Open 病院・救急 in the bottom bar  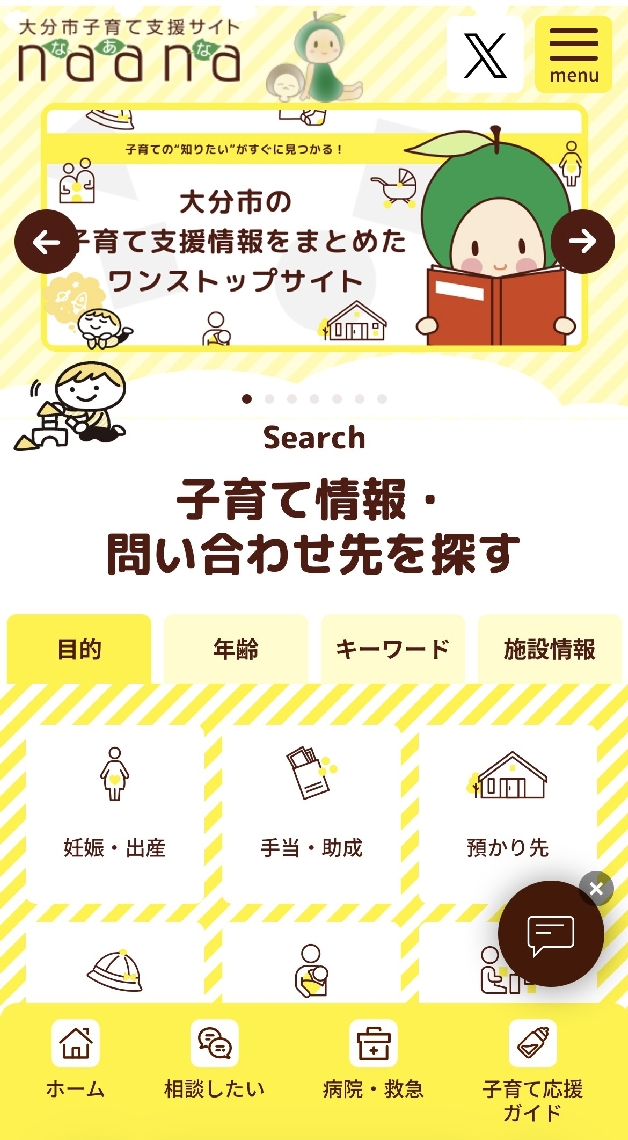(373, 1063)
